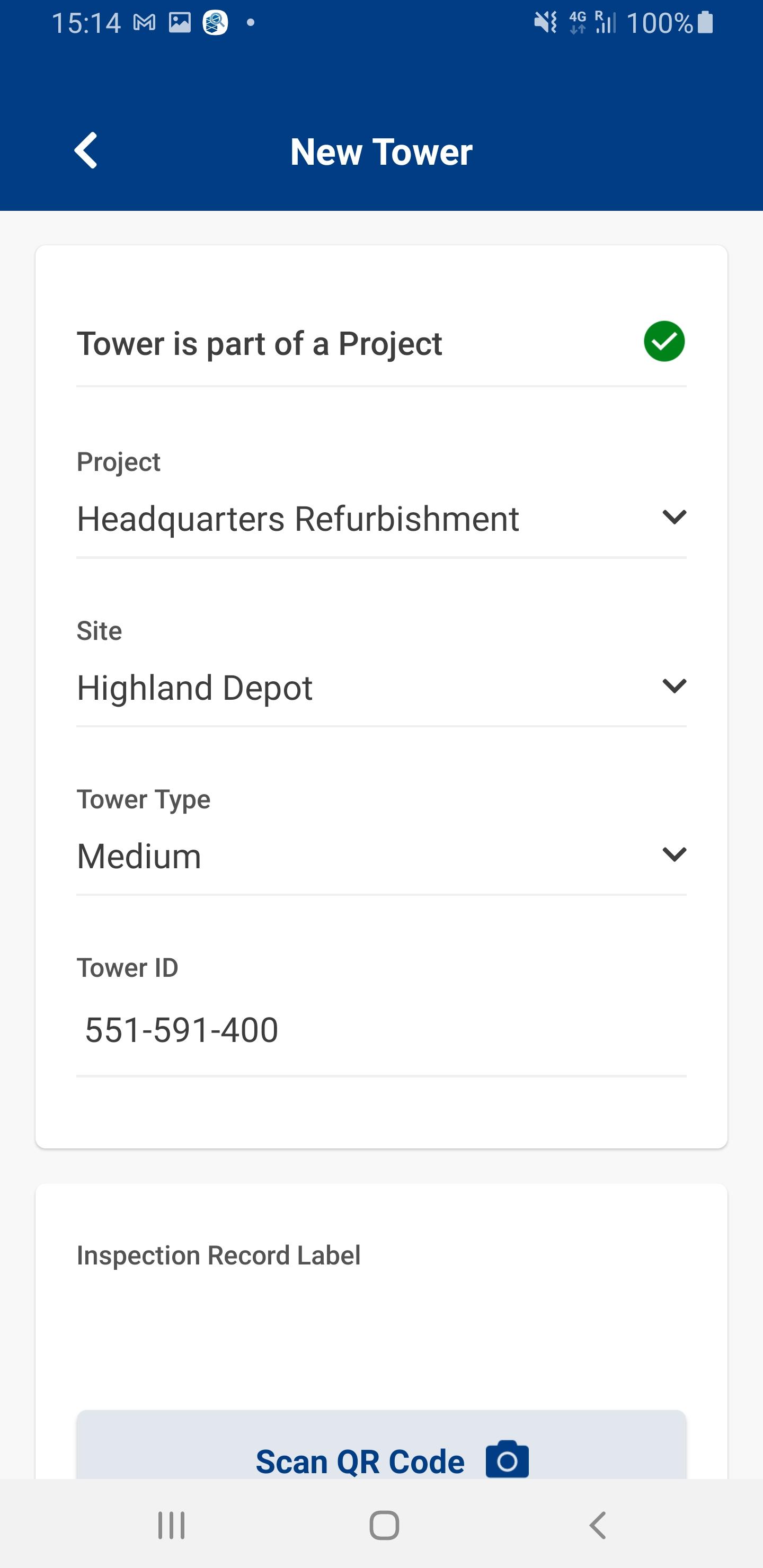Viewport: 763px width, 1568px height.
Task: Go back using the header arrow
Action: pyautogui.click(x=86, y=150)
